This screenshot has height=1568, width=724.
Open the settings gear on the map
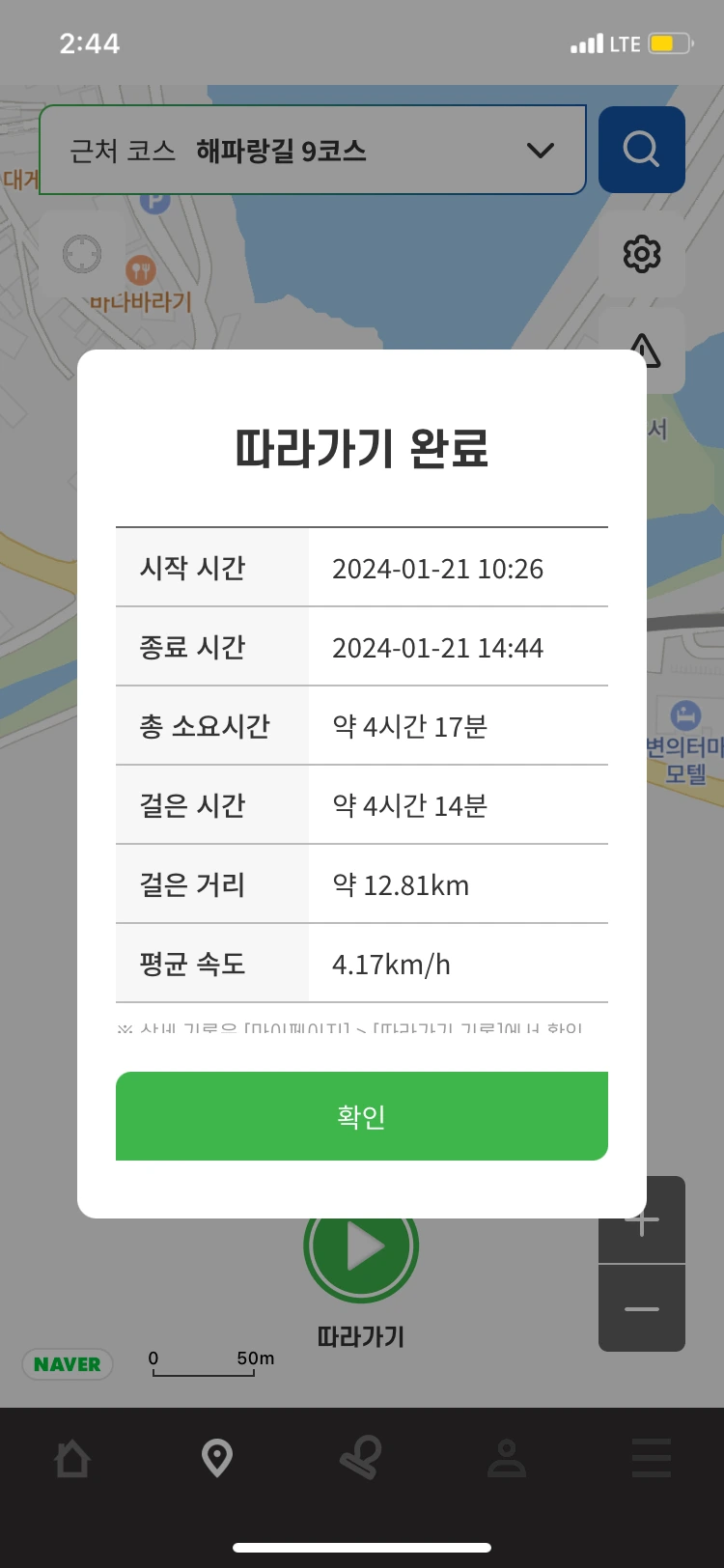(x=642, y=254)
